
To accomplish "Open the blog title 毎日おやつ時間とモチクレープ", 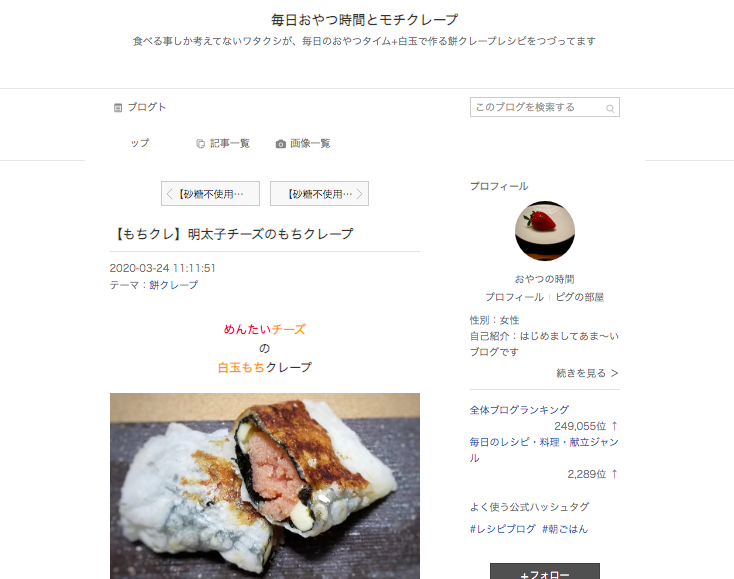I will coord(365,20).
